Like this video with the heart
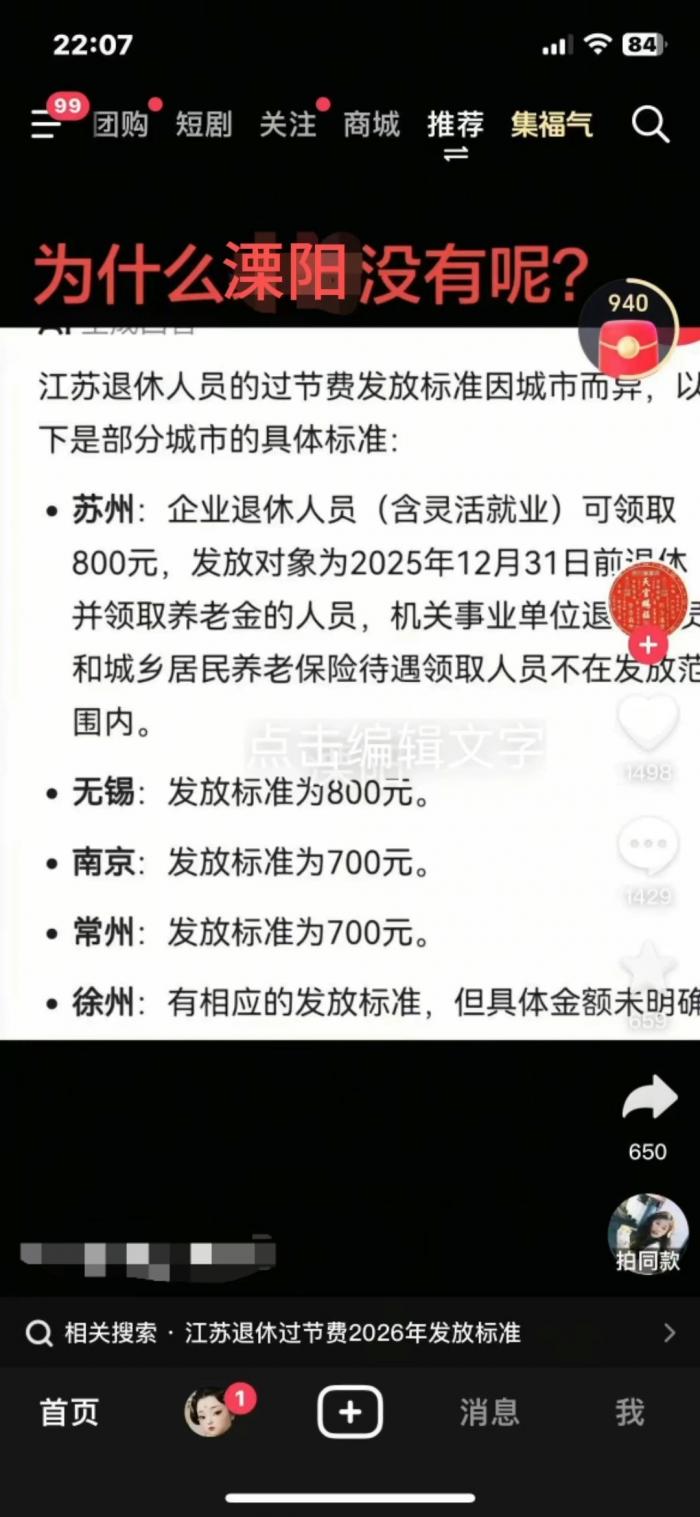Screen dimensions: 700x1517 click(647, 722)
